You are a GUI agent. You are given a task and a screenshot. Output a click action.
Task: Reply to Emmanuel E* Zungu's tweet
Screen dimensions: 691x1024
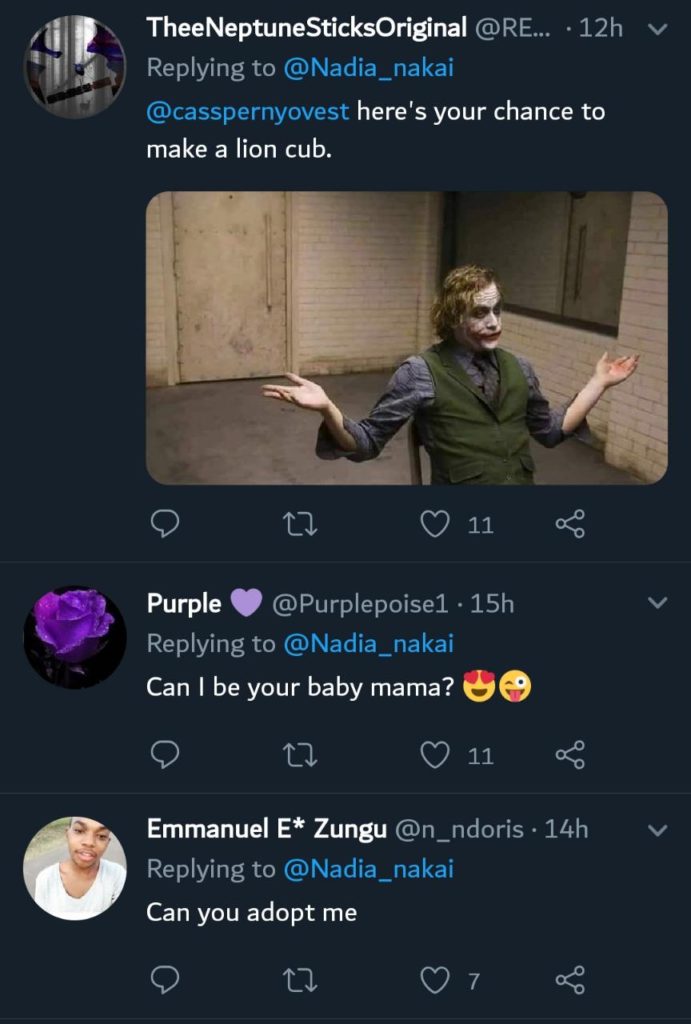click(x=164, y=981)
